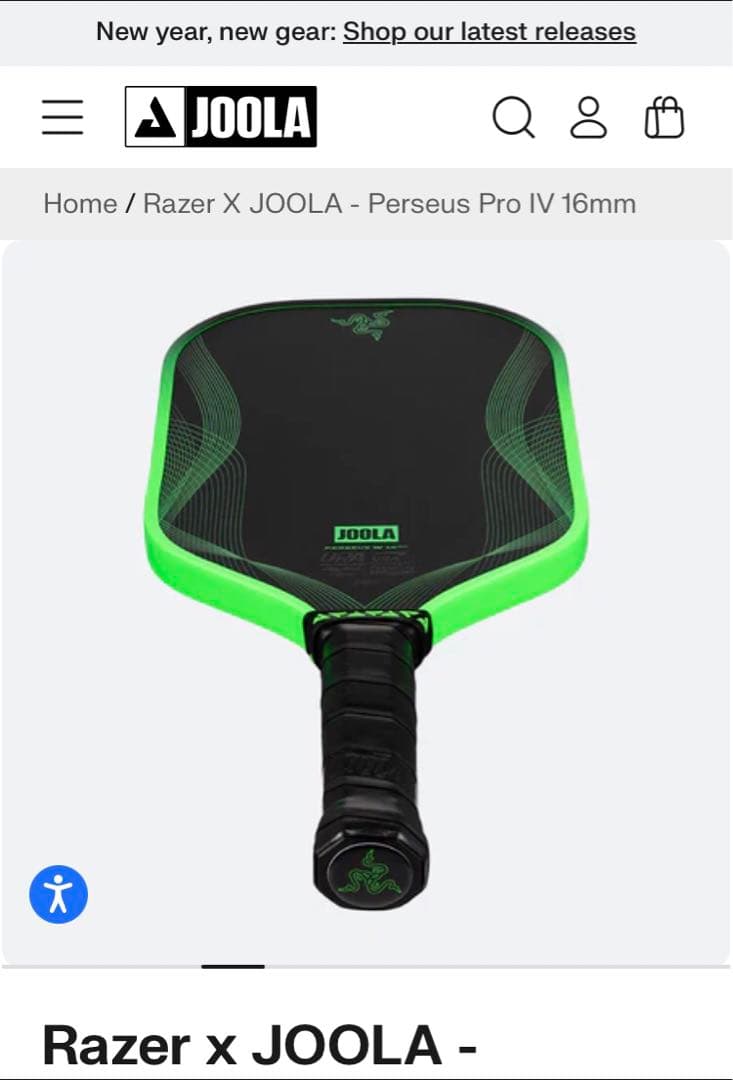733x1080 pixels.
Task: Select the active carousel indicator dash
Action: pyautogui.click(x=231, y=968)
